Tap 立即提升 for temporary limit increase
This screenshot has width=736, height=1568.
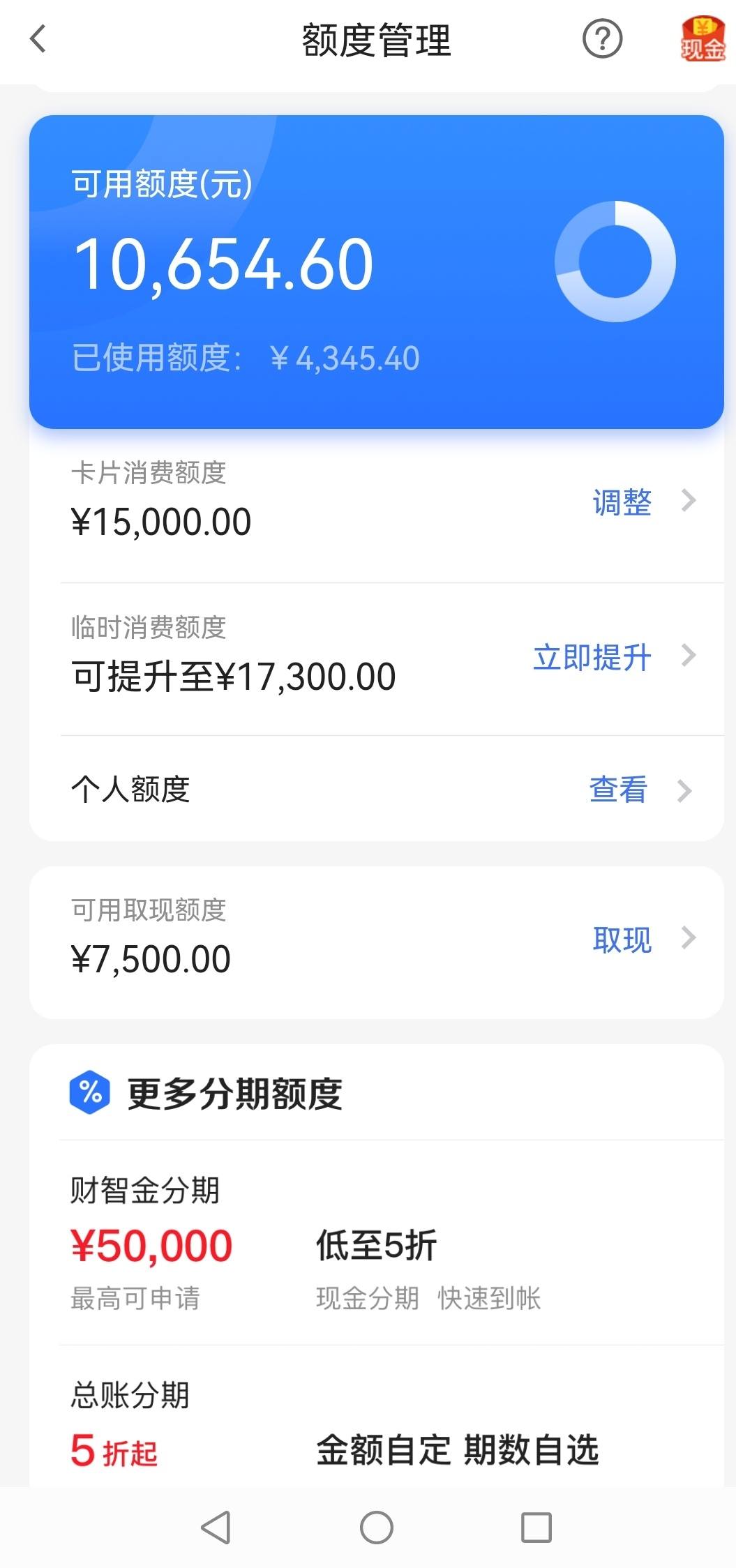click(x=592, y=657)
